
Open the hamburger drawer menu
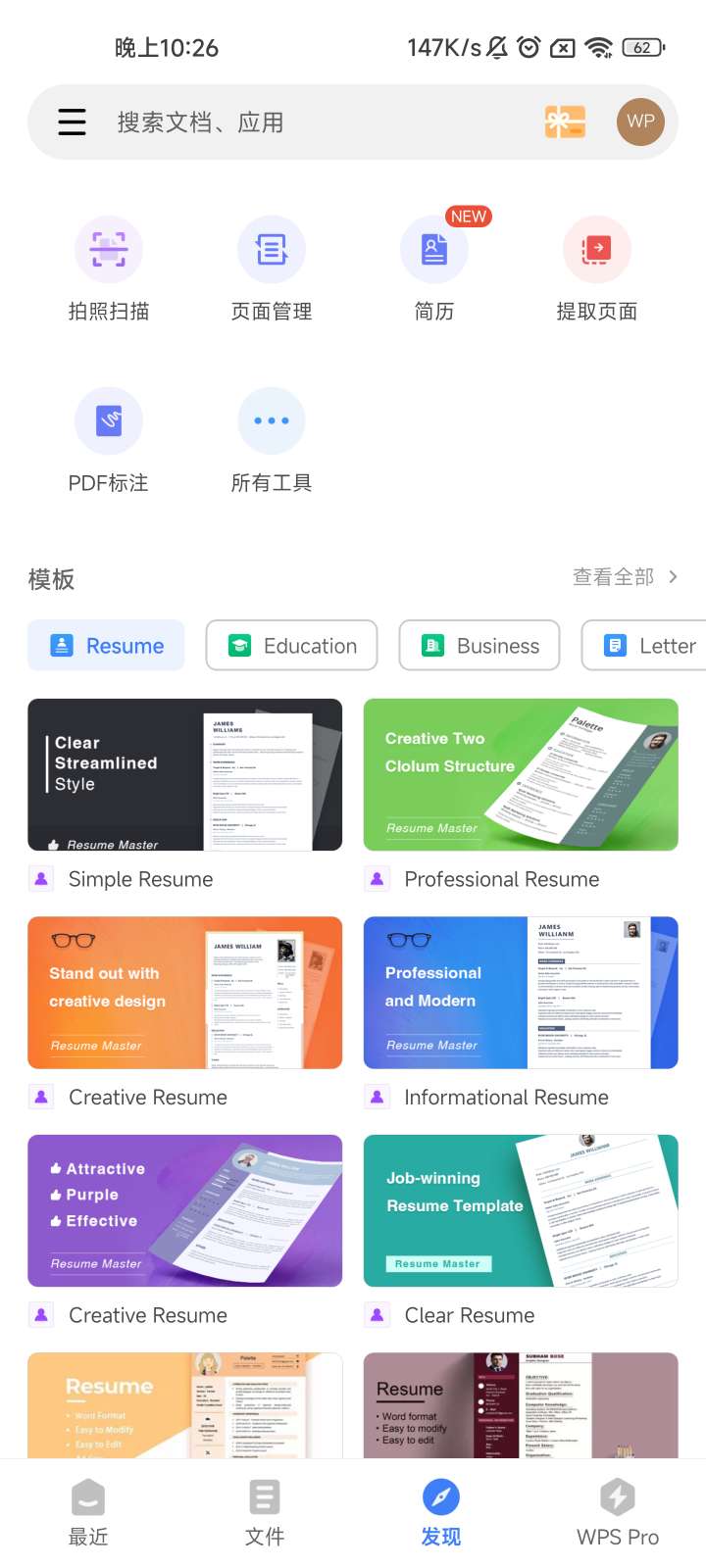(x=72, y=122)
